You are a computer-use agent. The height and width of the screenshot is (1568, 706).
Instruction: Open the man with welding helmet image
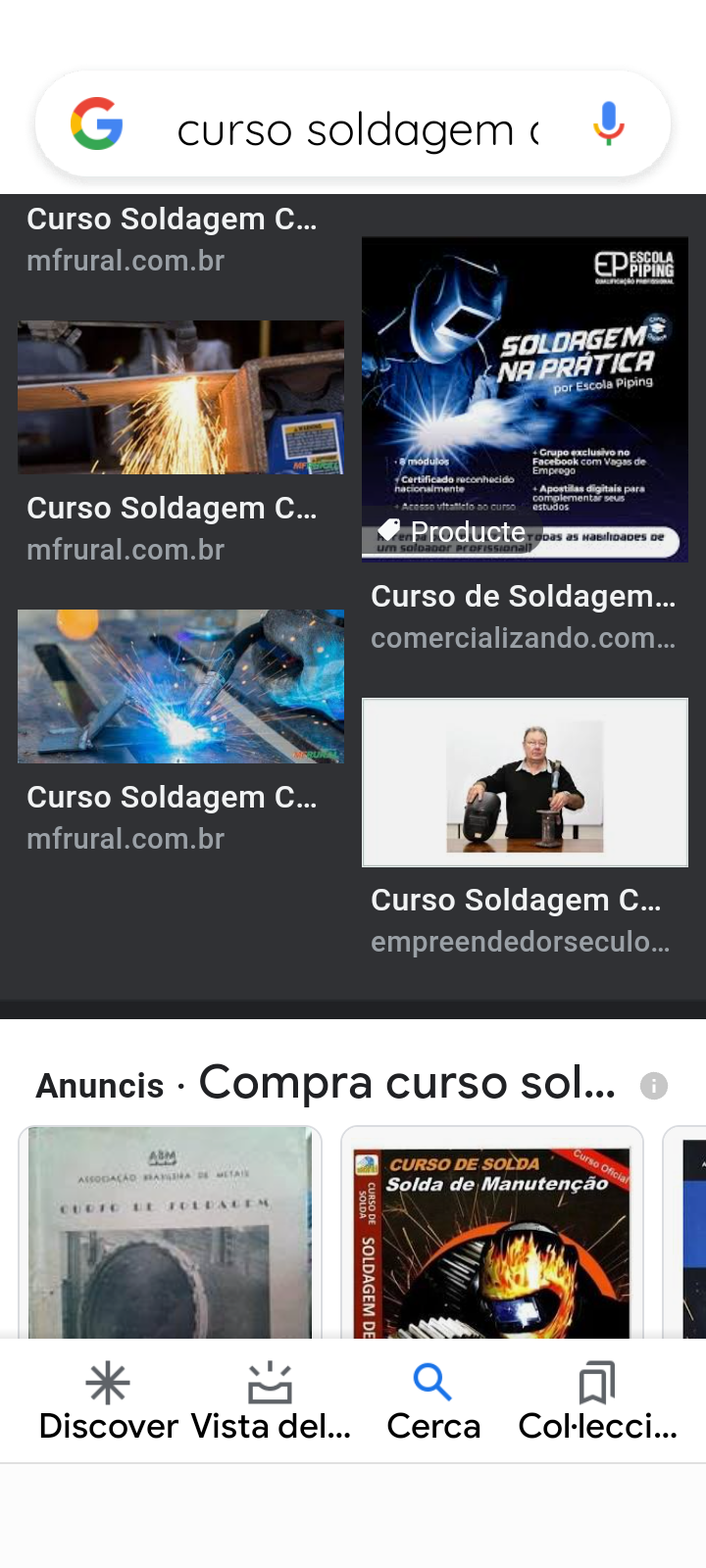[525, 782]
